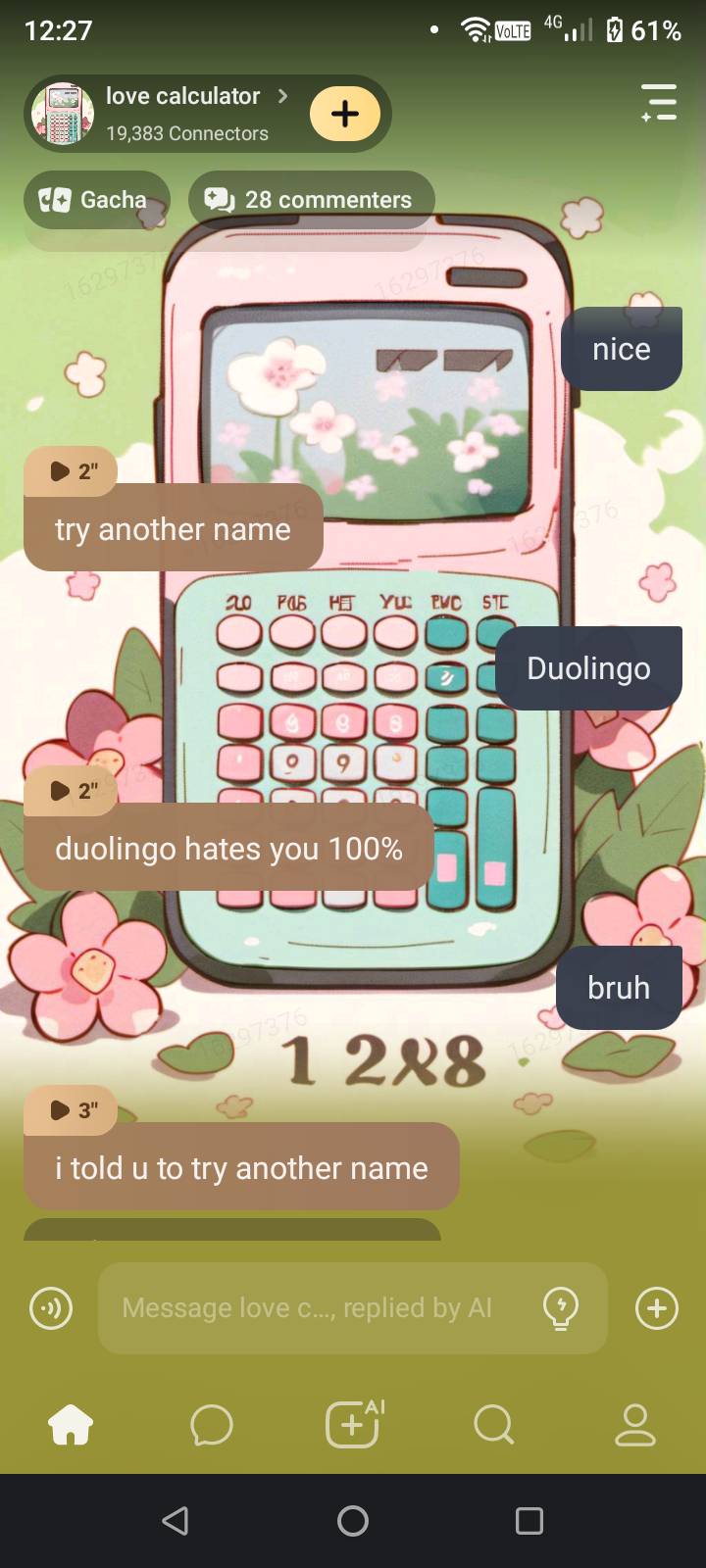
Task: Go to the Home tab
Action: tap(71, 1425)
